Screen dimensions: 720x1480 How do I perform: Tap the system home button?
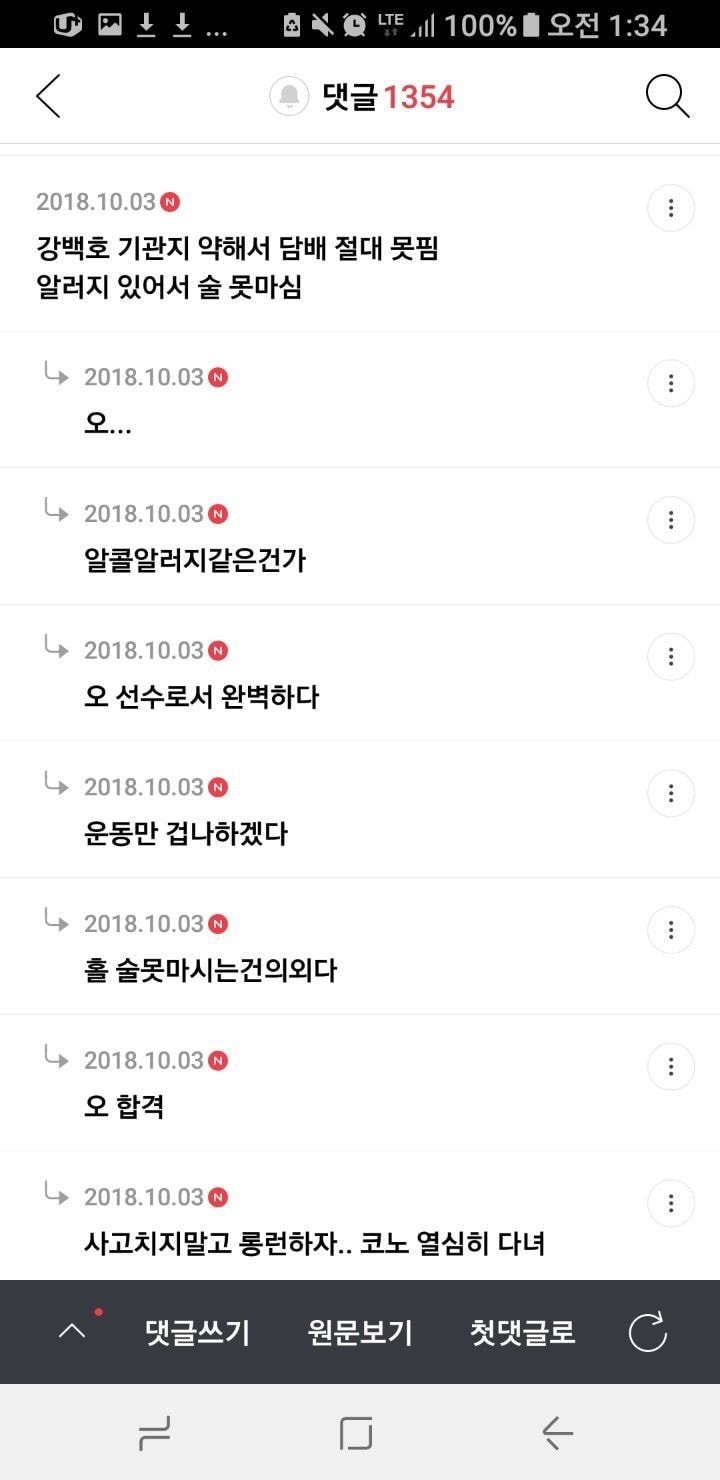[x=356, y=1434]
